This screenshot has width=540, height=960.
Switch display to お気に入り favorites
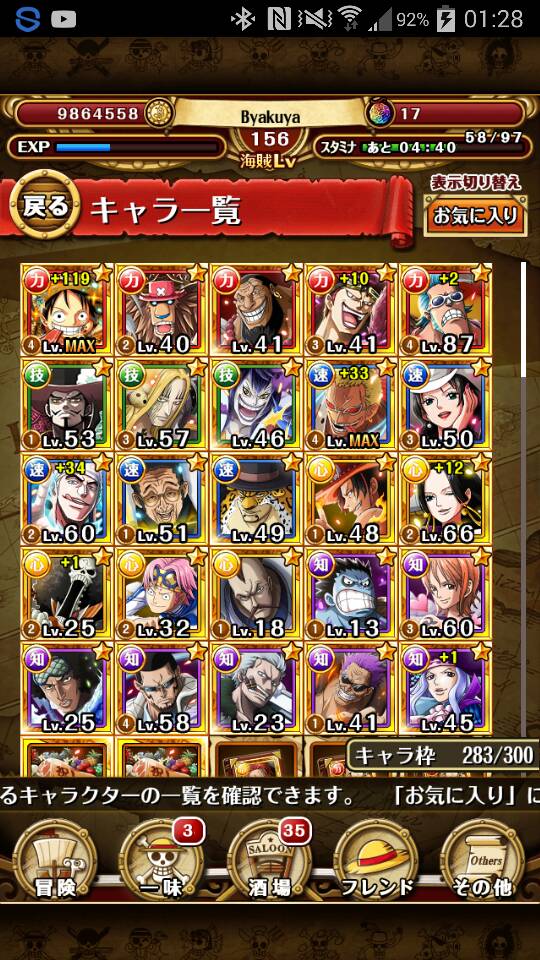click(x=475, y=216)
